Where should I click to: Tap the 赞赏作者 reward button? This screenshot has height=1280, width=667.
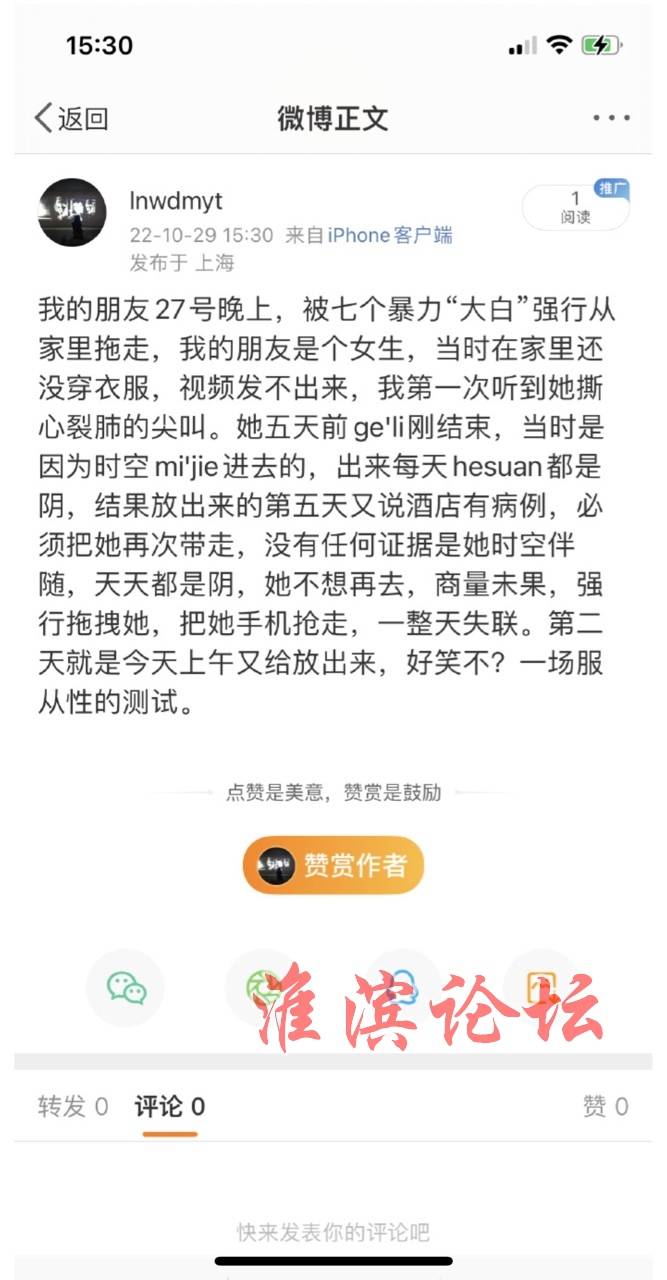pyautogui.click(x=333, y=865)
